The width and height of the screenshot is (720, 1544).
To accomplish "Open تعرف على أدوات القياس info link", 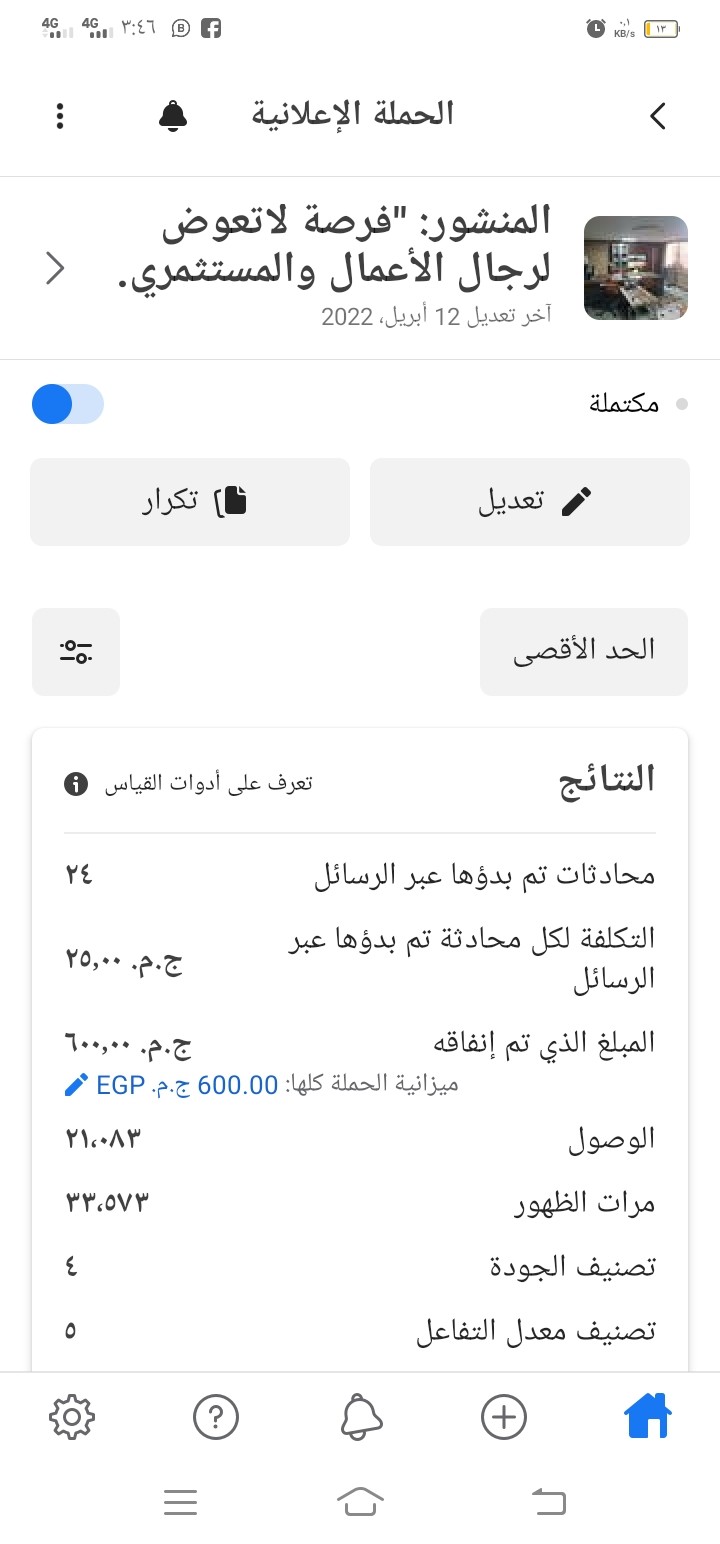I will pyautogui.click(x=188, y=784).
